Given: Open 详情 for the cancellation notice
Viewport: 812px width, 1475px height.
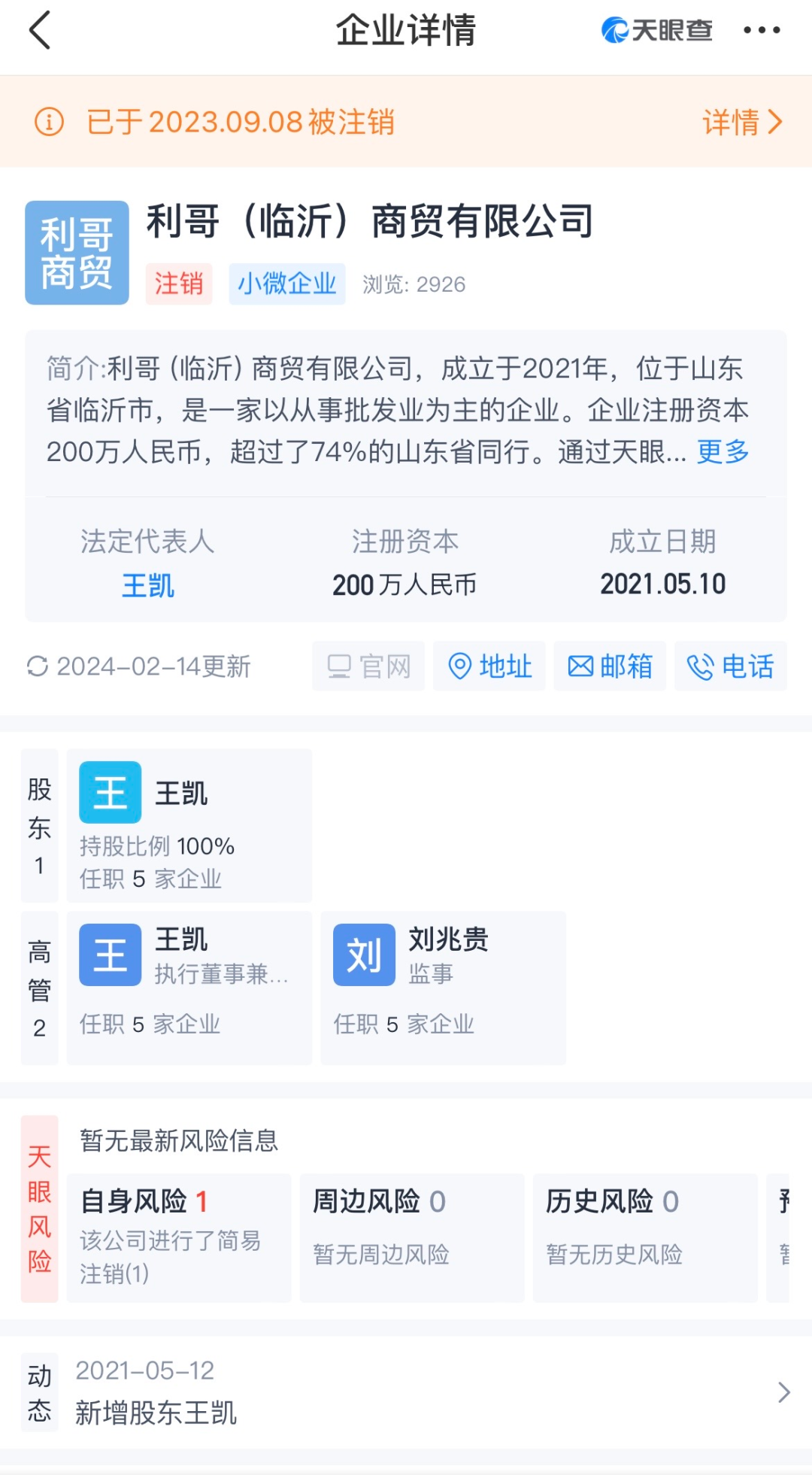Looking at the screenshot, I should [x=741, y=122].
